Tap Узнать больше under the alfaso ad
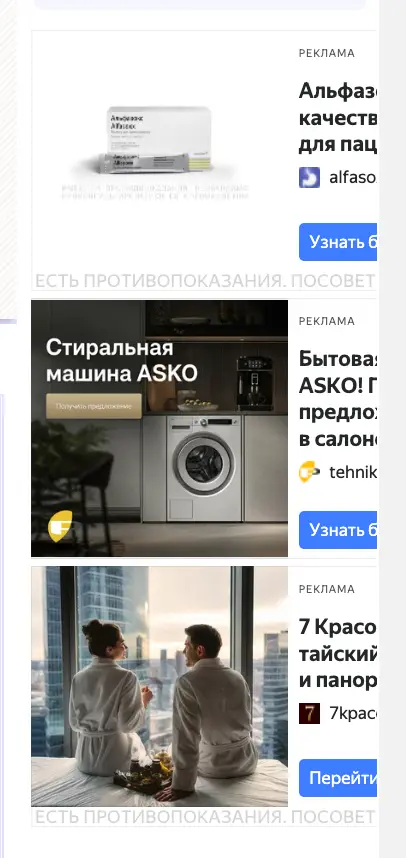This screenshot has height=858, width=406. pos(338,242)
